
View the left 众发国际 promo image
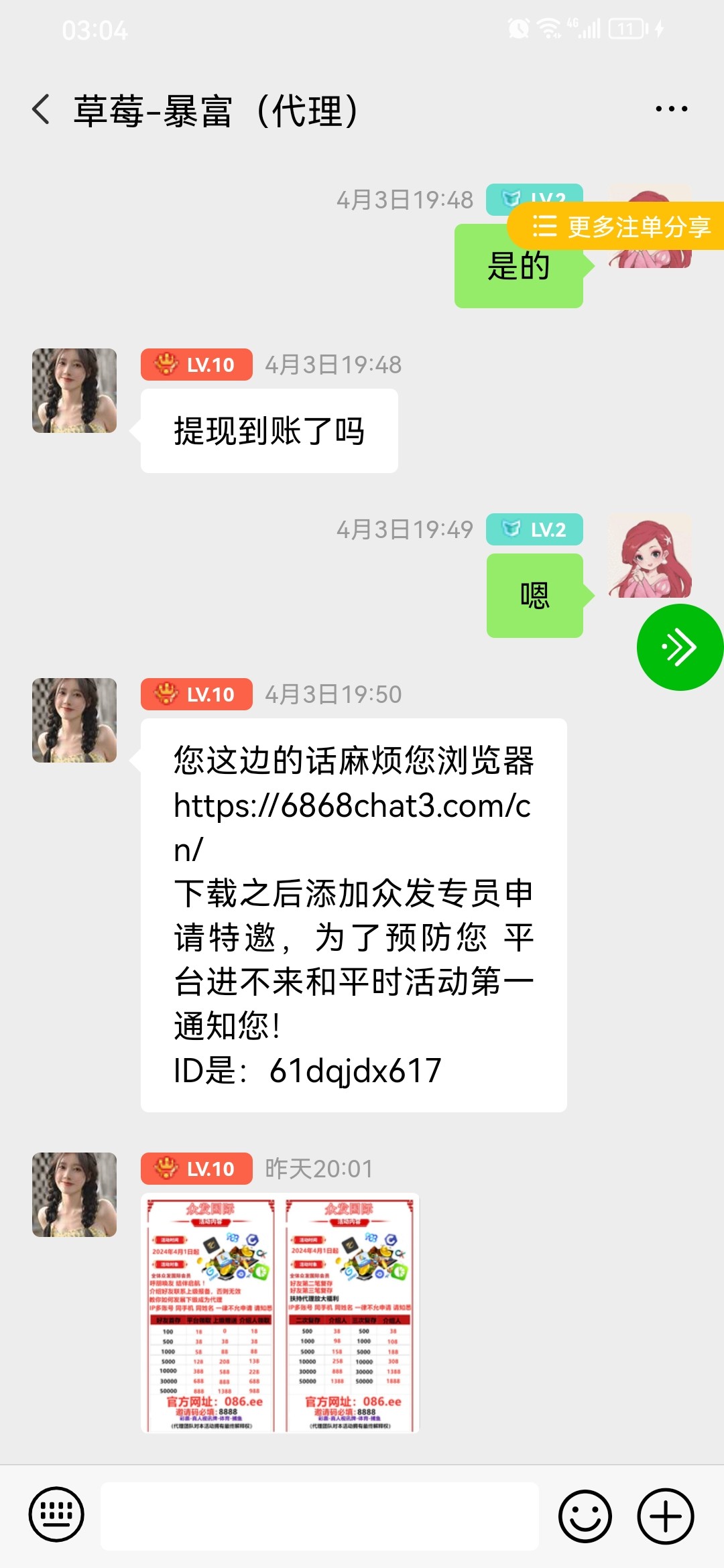[x=210, y=1313]
